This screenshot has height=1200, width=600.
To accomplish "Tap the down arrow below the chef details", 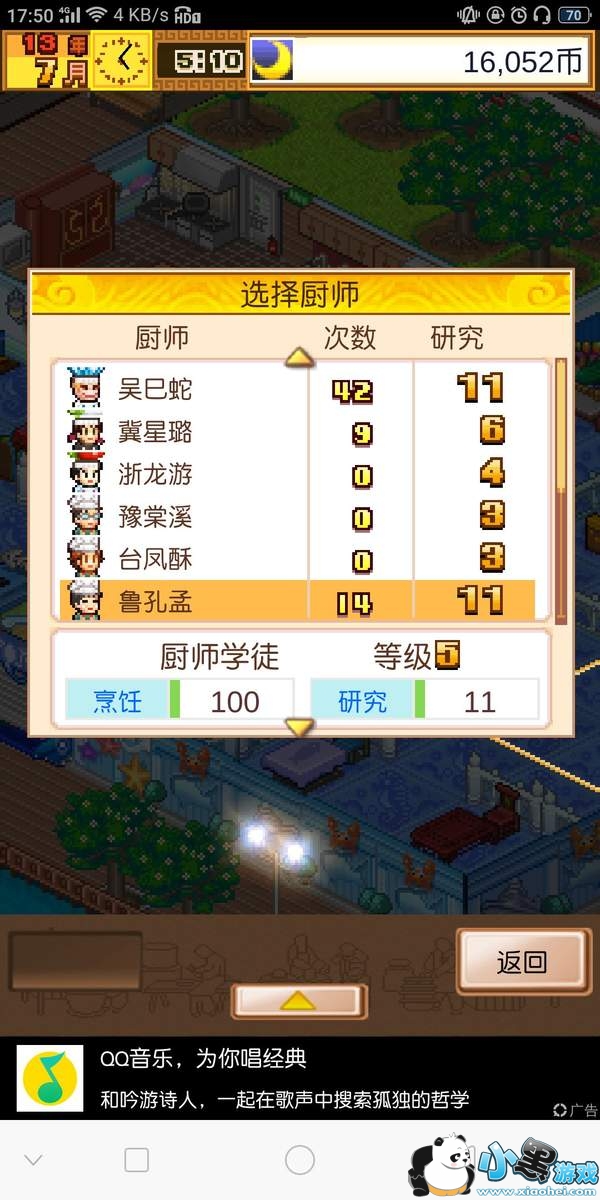I will tap(300, 727).
